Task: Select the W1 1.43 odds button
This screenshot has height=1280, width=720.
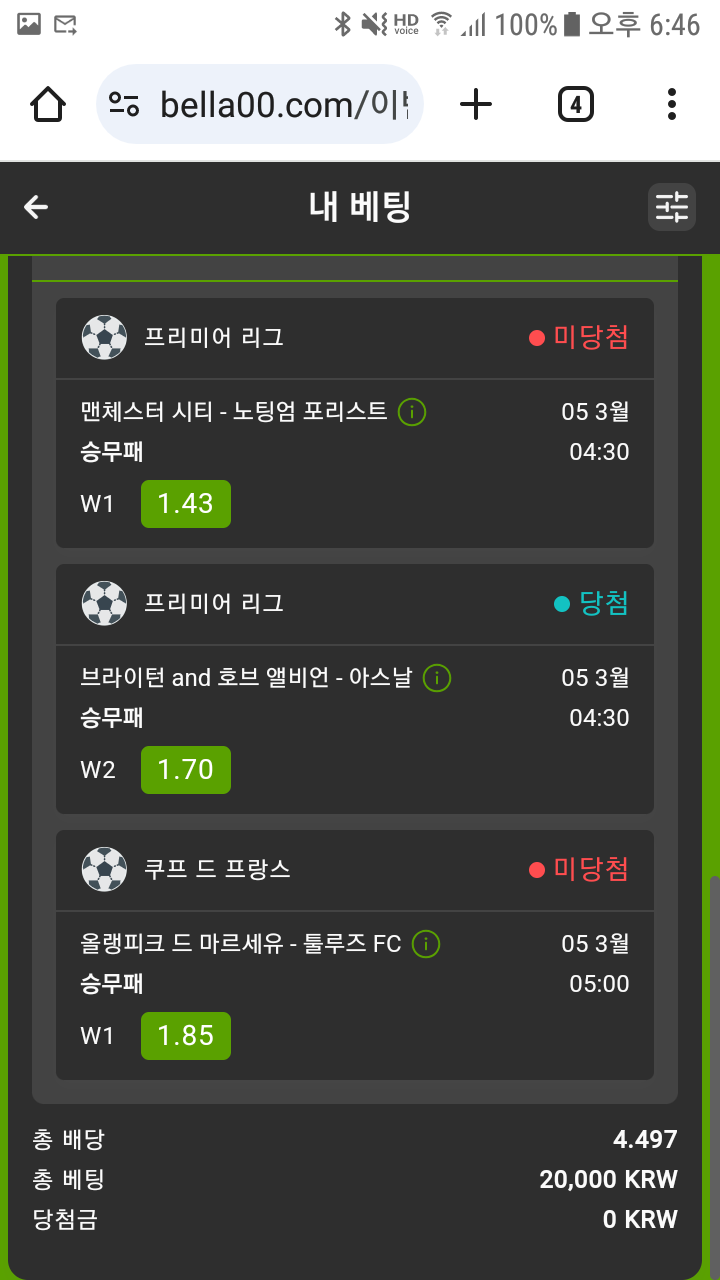Action: (x=186, y=504)
